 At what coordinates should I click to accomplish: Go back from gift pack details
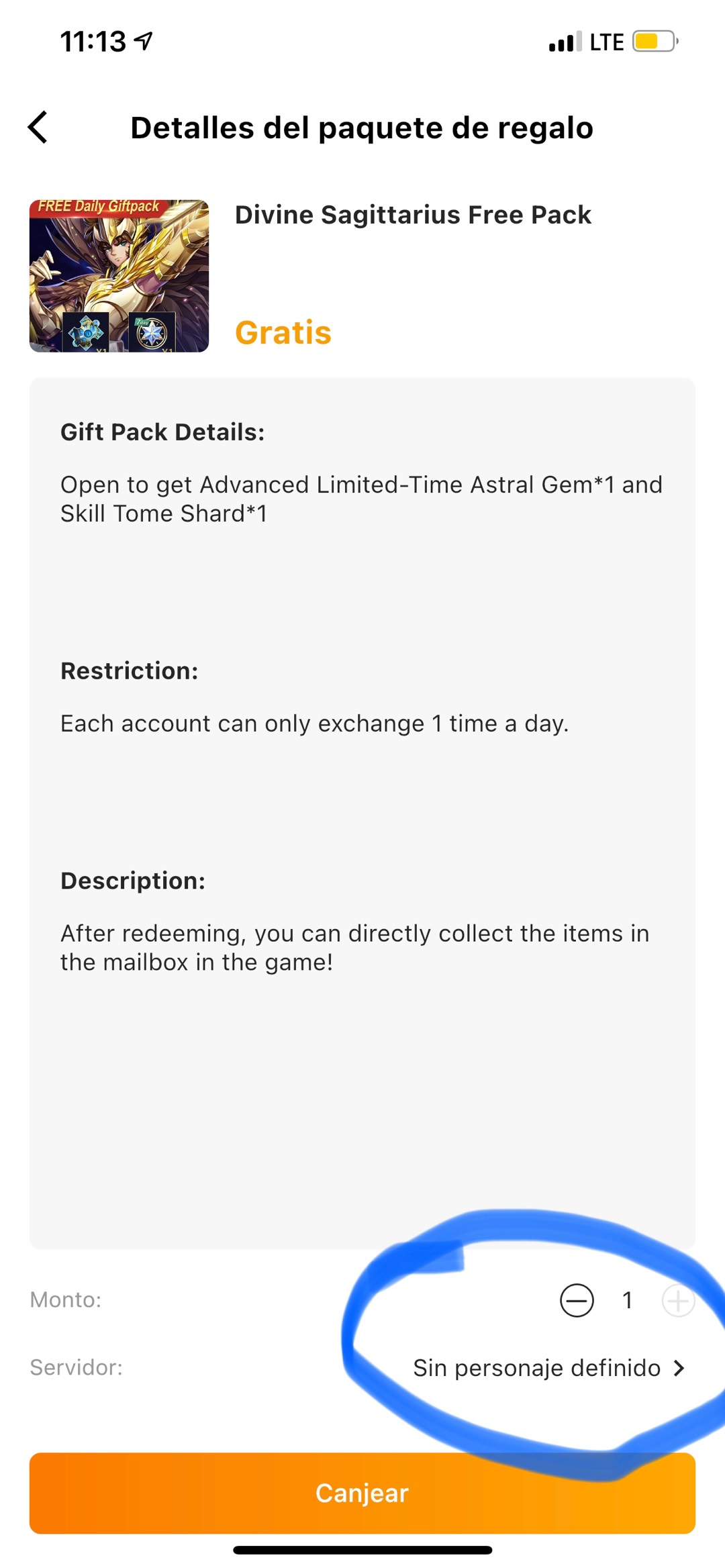click(38, 128)
